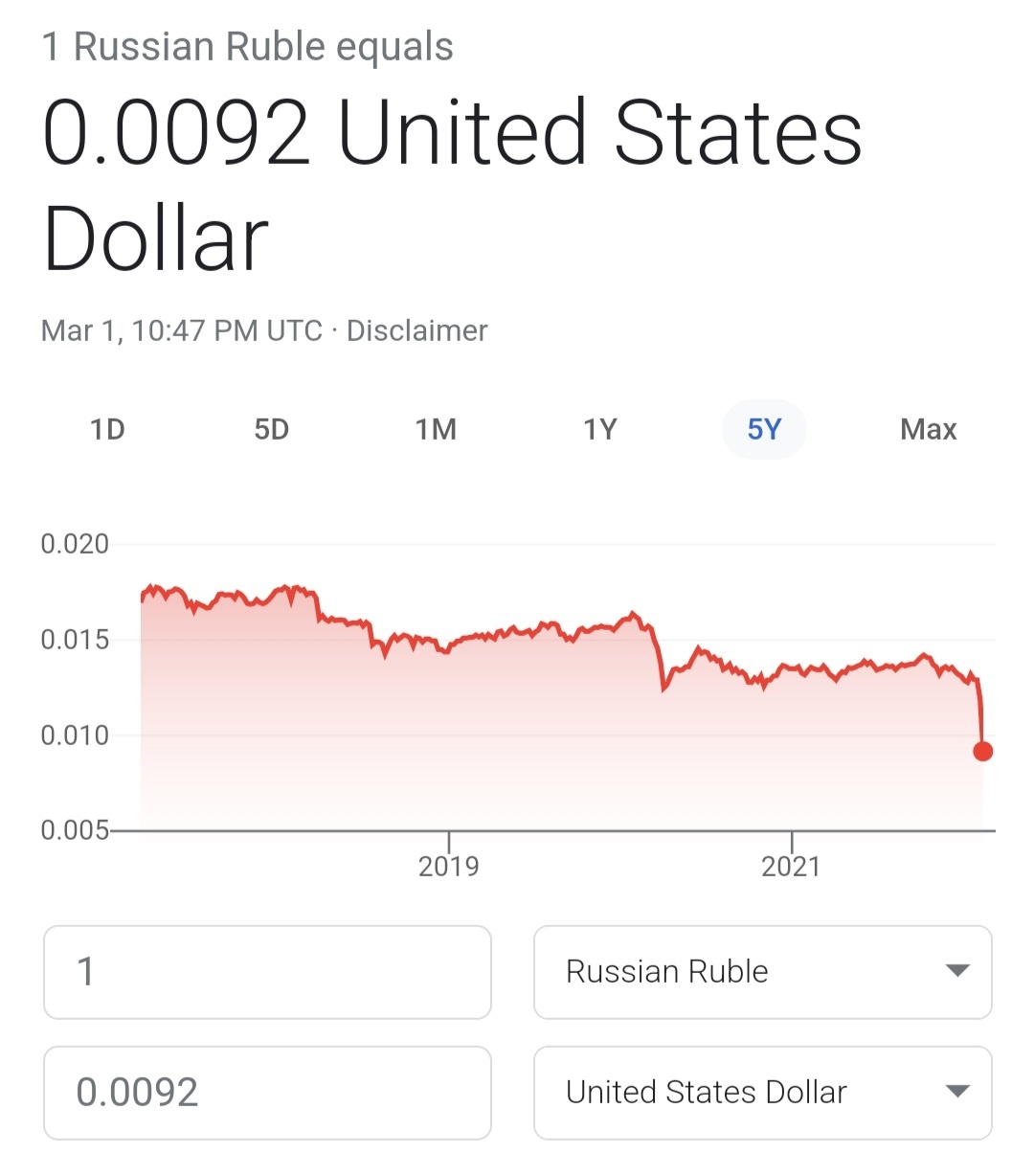Switch chart to 1D range
1034x1176 pixels.
coord(107,429)
